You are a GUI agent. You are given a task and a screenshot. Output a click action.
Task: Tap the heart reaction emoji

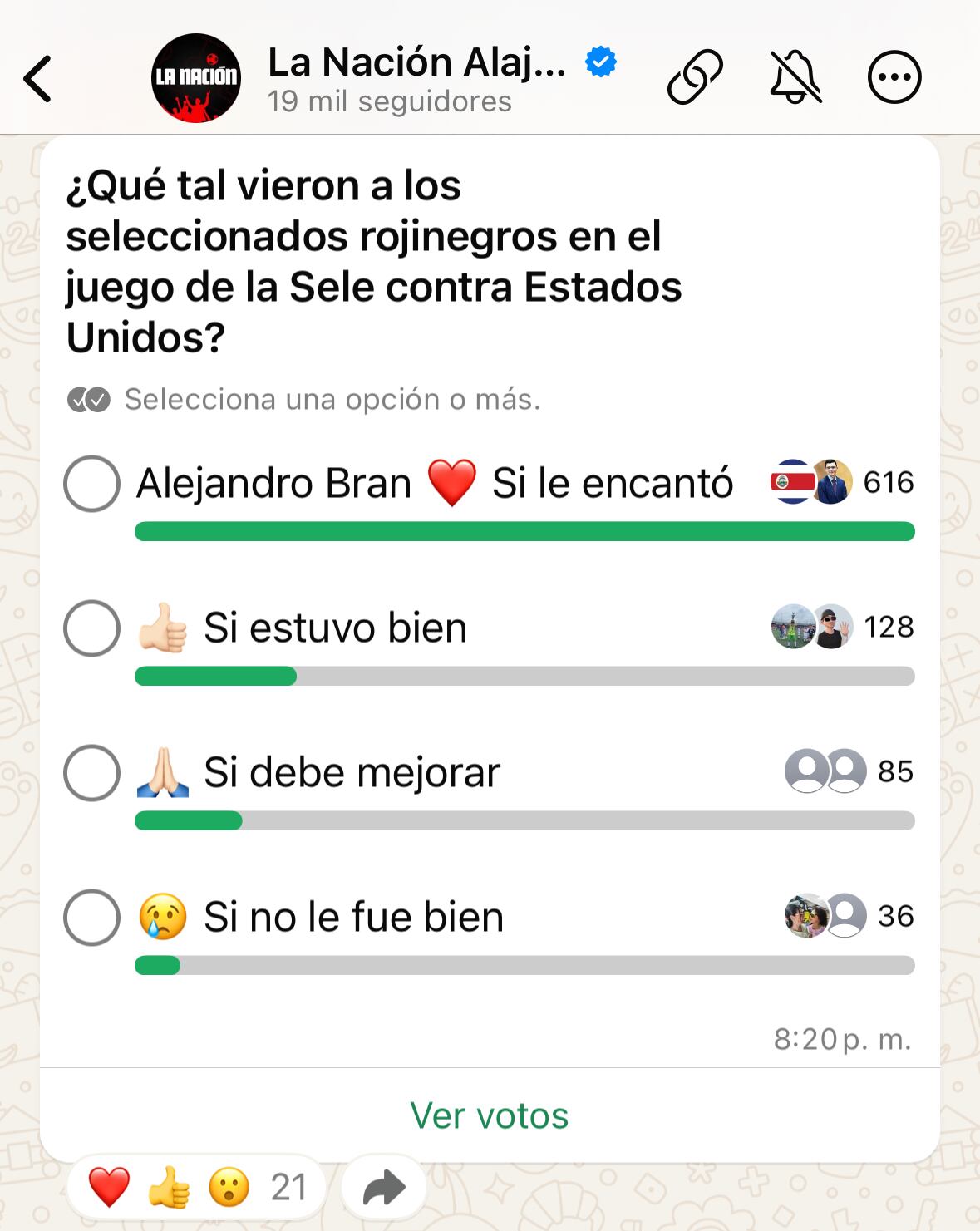tap(109, 1187)
